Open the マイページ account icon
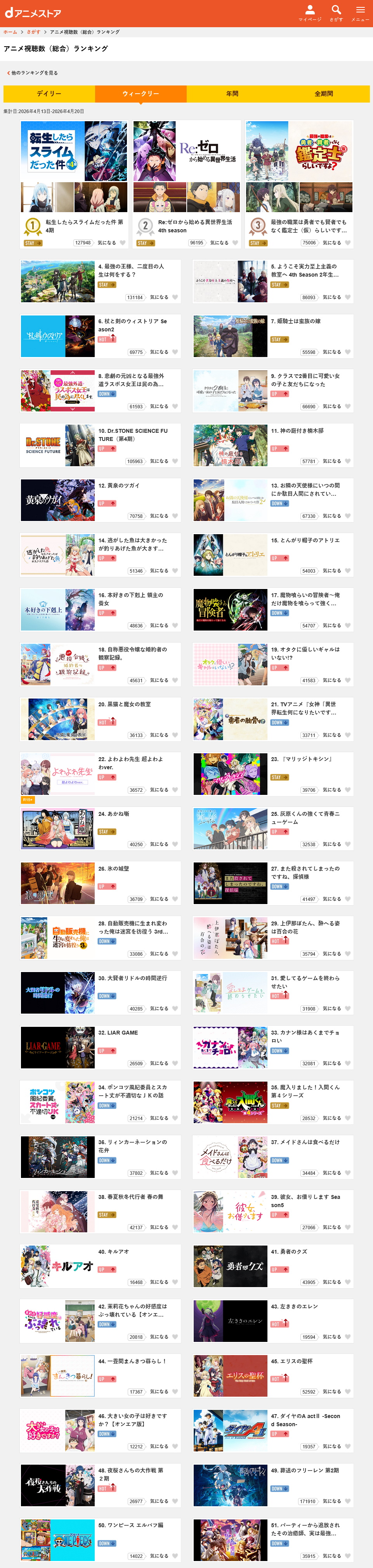373x1568 pixels. coord(310,13)
